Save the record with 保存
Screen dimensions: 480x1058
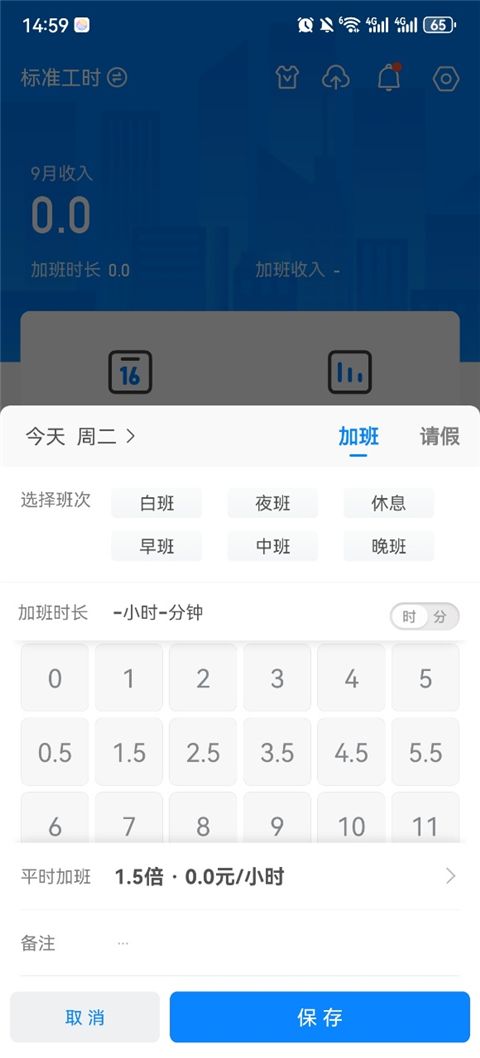click(x=319, y=1017)
